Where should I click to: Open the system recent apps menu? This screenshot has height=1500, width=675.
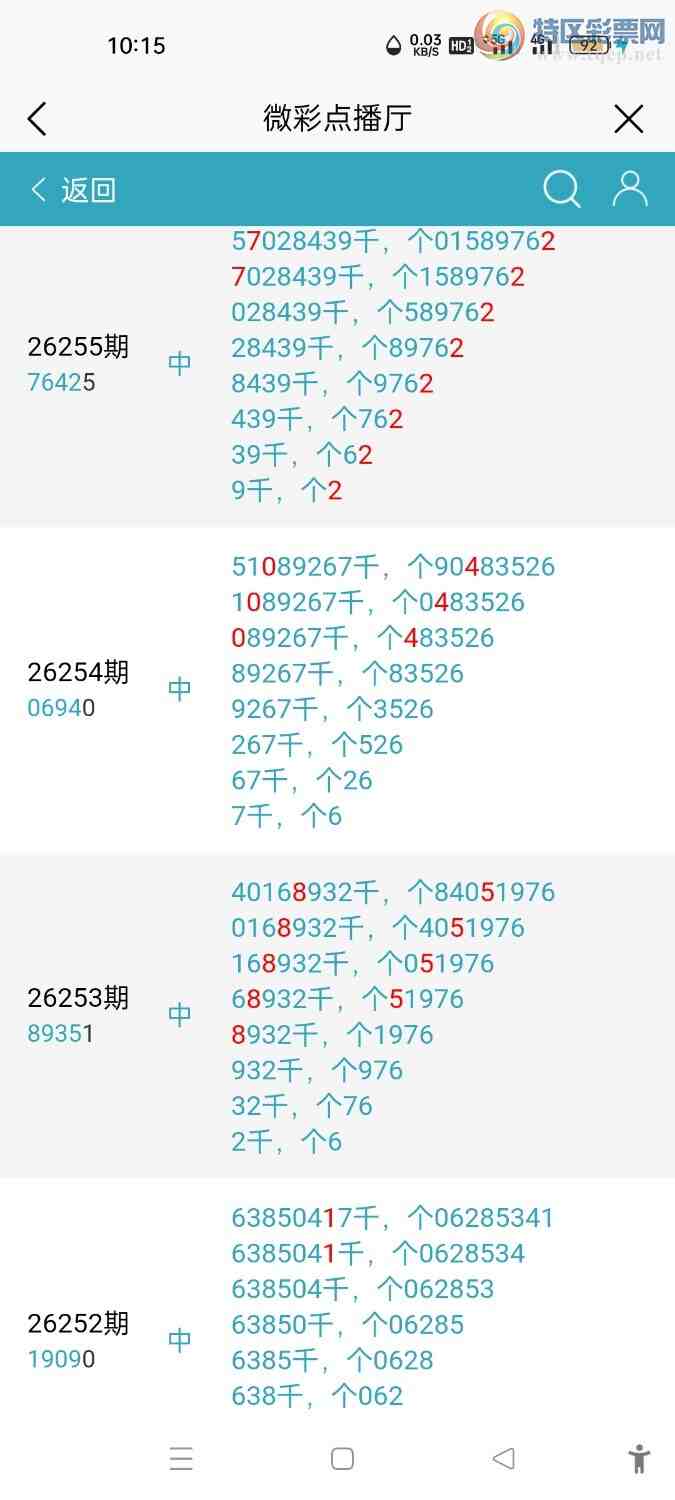181,1459
